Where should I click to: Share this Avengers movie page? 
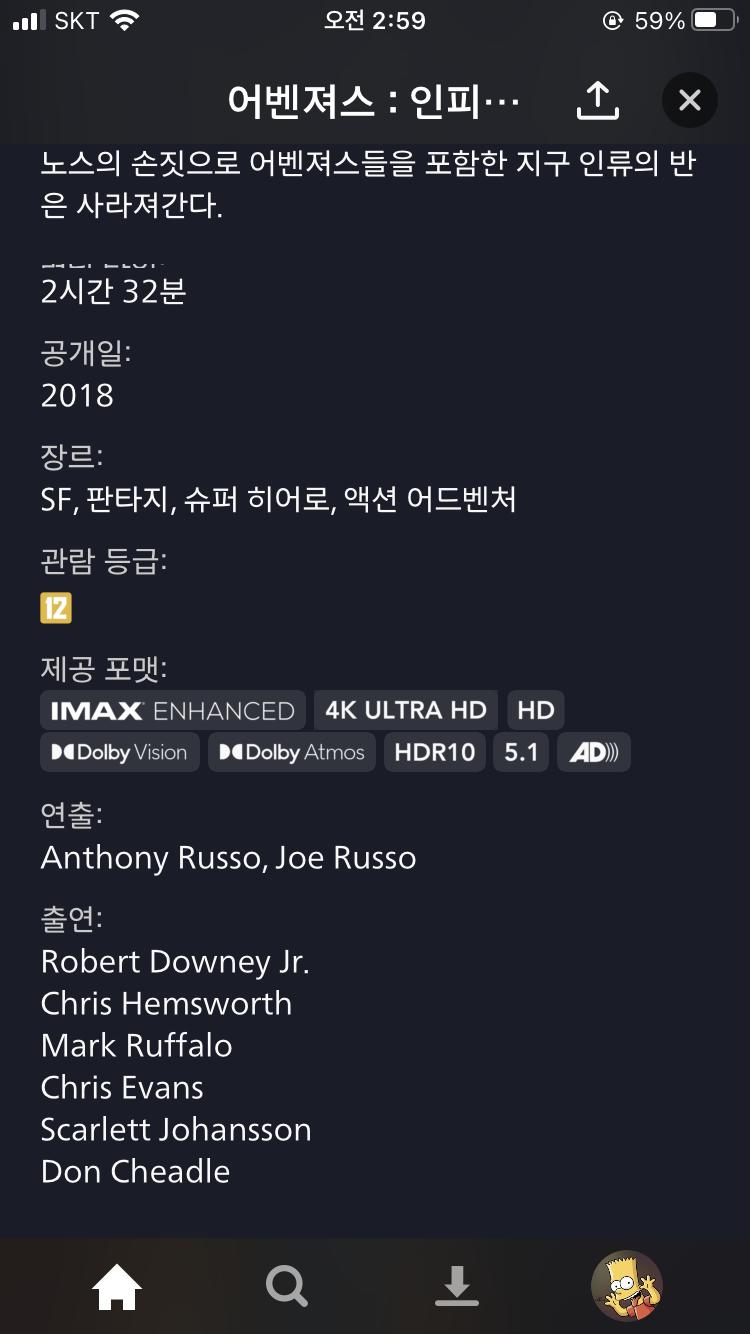point(597,100)
